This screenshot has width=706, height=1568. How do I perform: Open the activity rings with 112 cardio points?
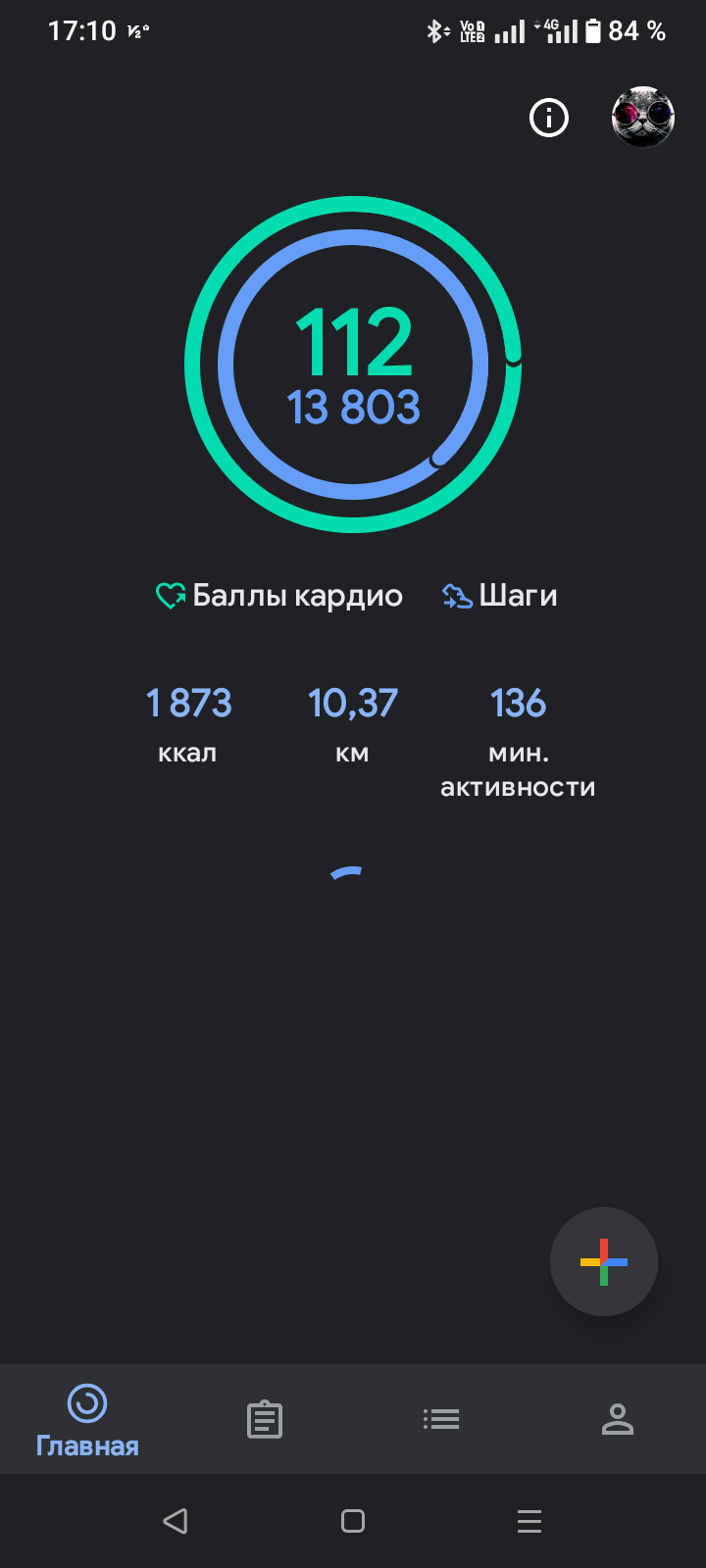pyautogui.click(x=353, y=365)
